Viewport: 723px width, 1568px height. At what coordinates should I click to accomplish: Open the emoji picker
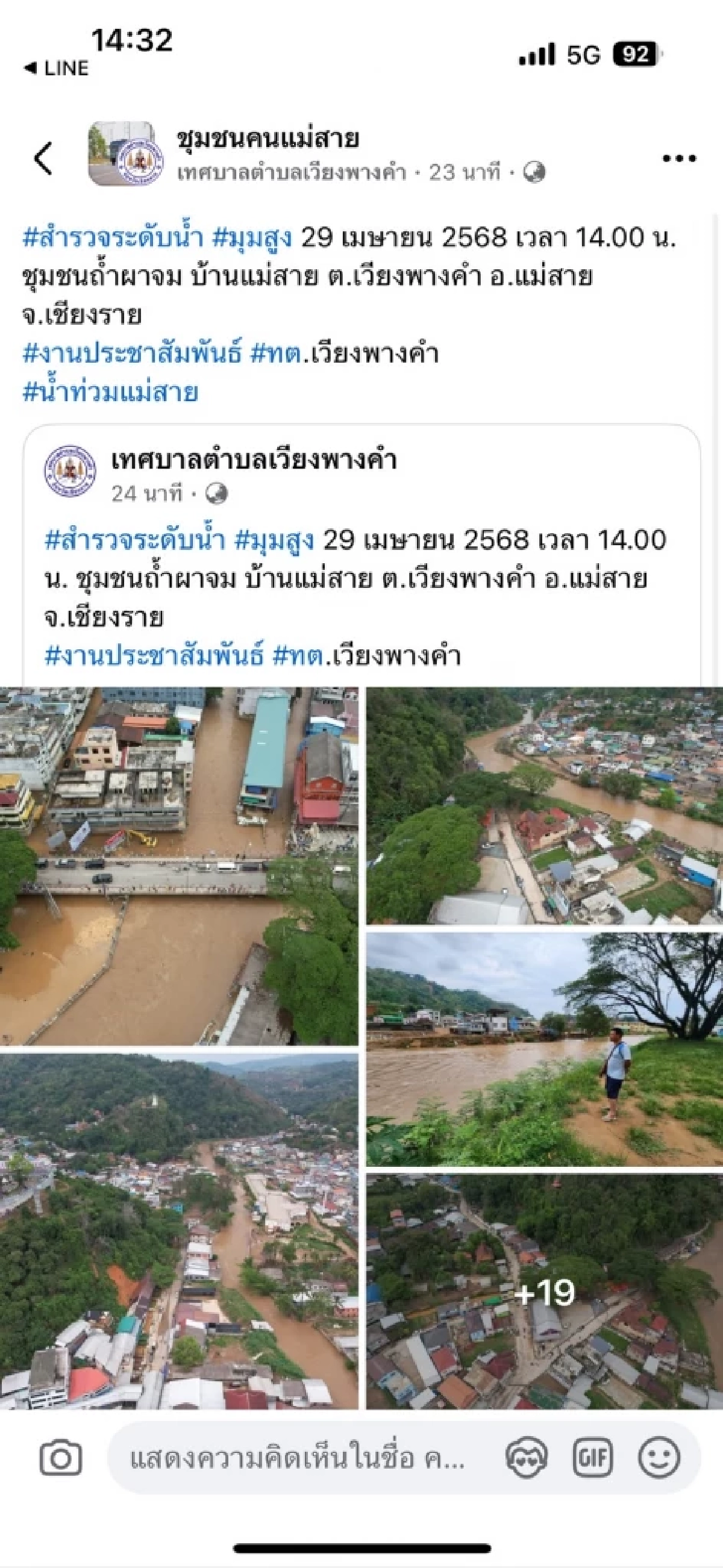659,1458
